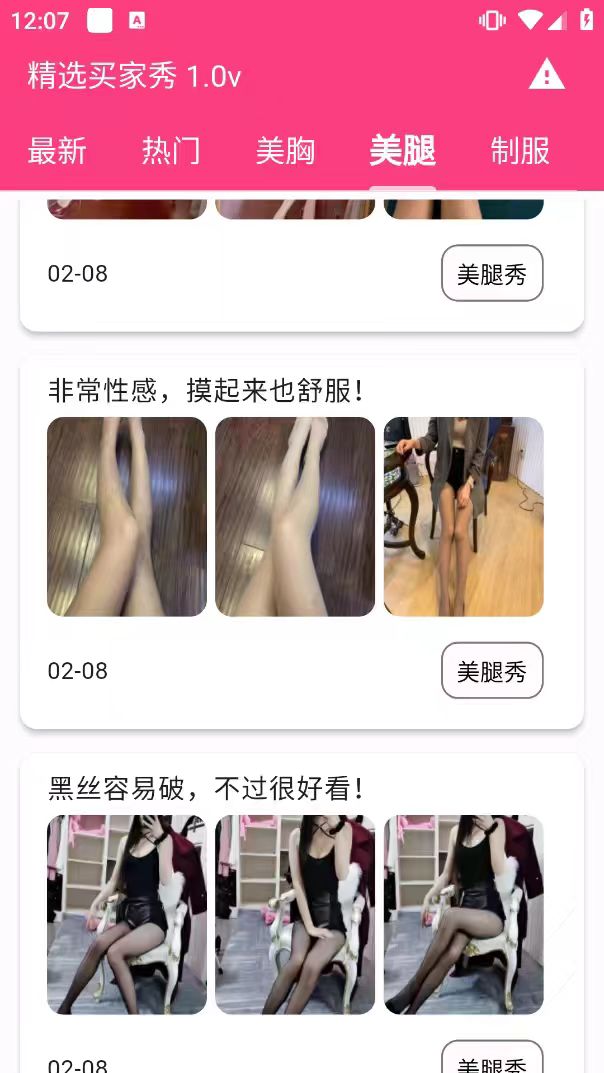
Task: Open the 美胸 tab
Action: (285, 151)
